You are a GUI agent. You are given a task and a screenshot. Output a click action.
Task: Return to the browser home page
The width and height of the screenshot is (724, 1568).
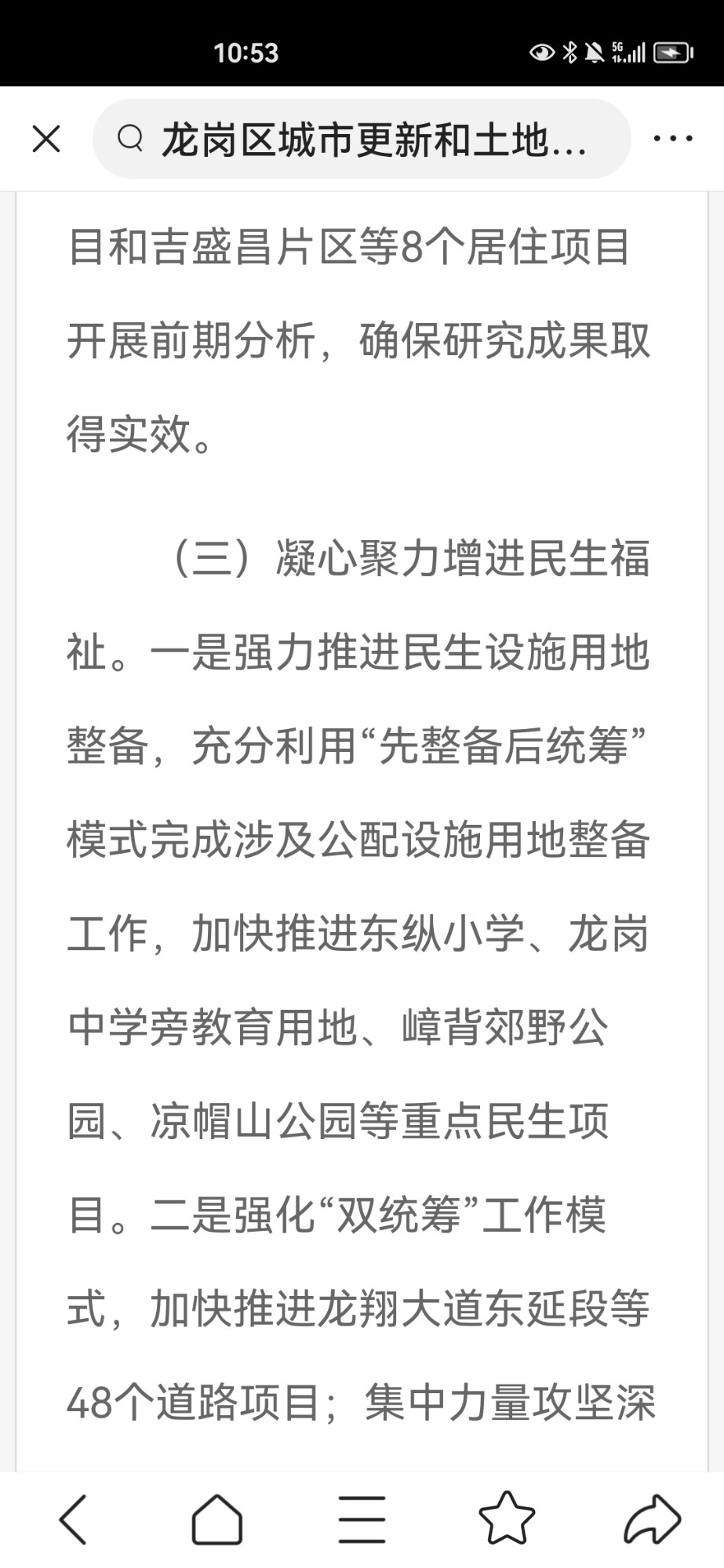click(x=217, y=1519)
